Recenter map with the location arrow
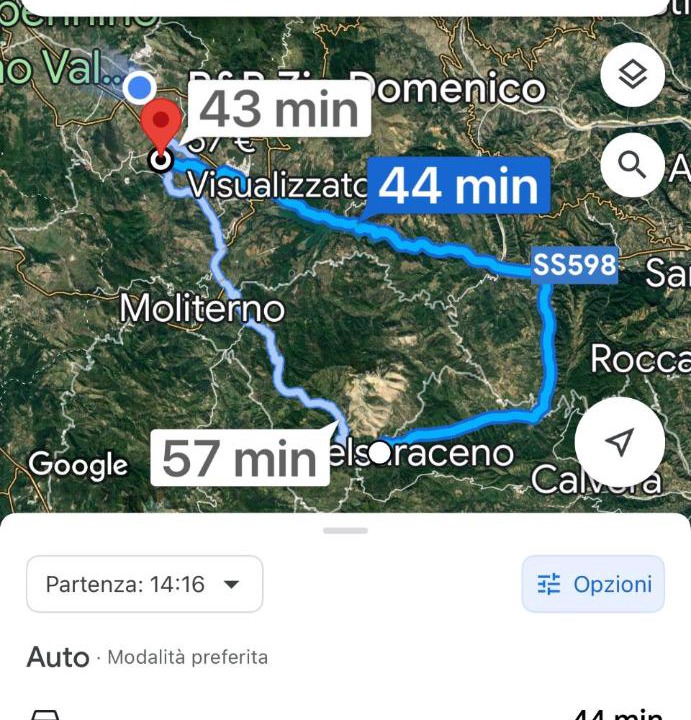The image size is (691, 720). (620, 442)
